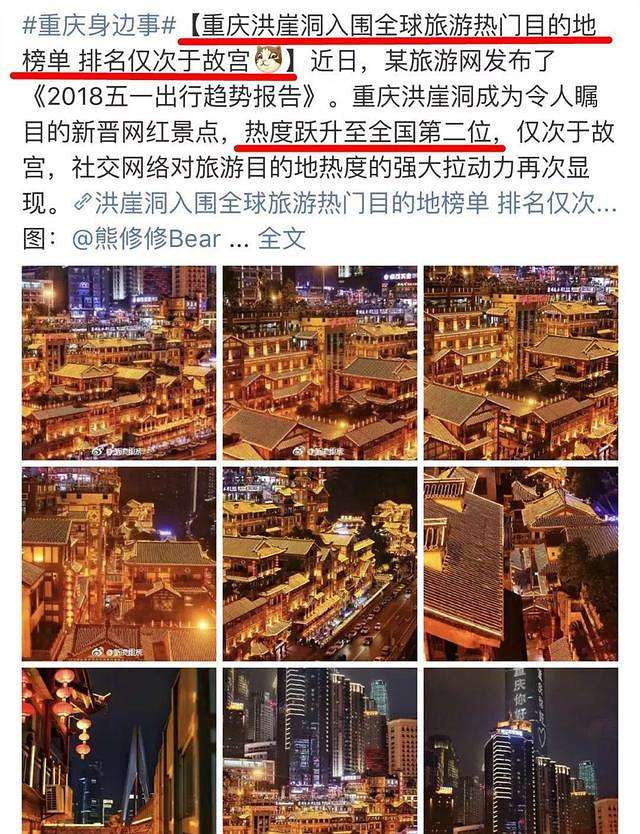View the bottom-left photo with red lanterns

click(119, 751)
